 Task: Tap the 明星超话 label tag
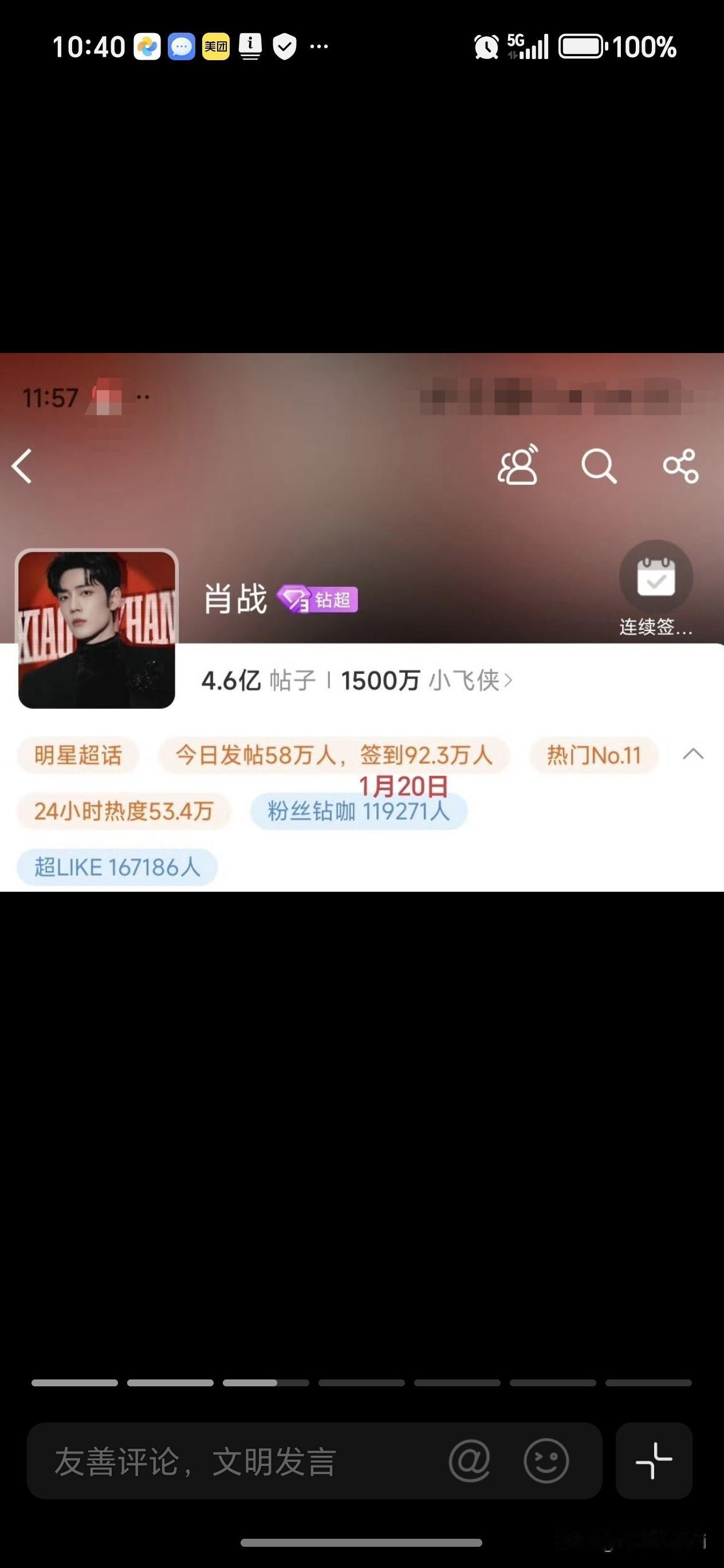click(78, 755)
